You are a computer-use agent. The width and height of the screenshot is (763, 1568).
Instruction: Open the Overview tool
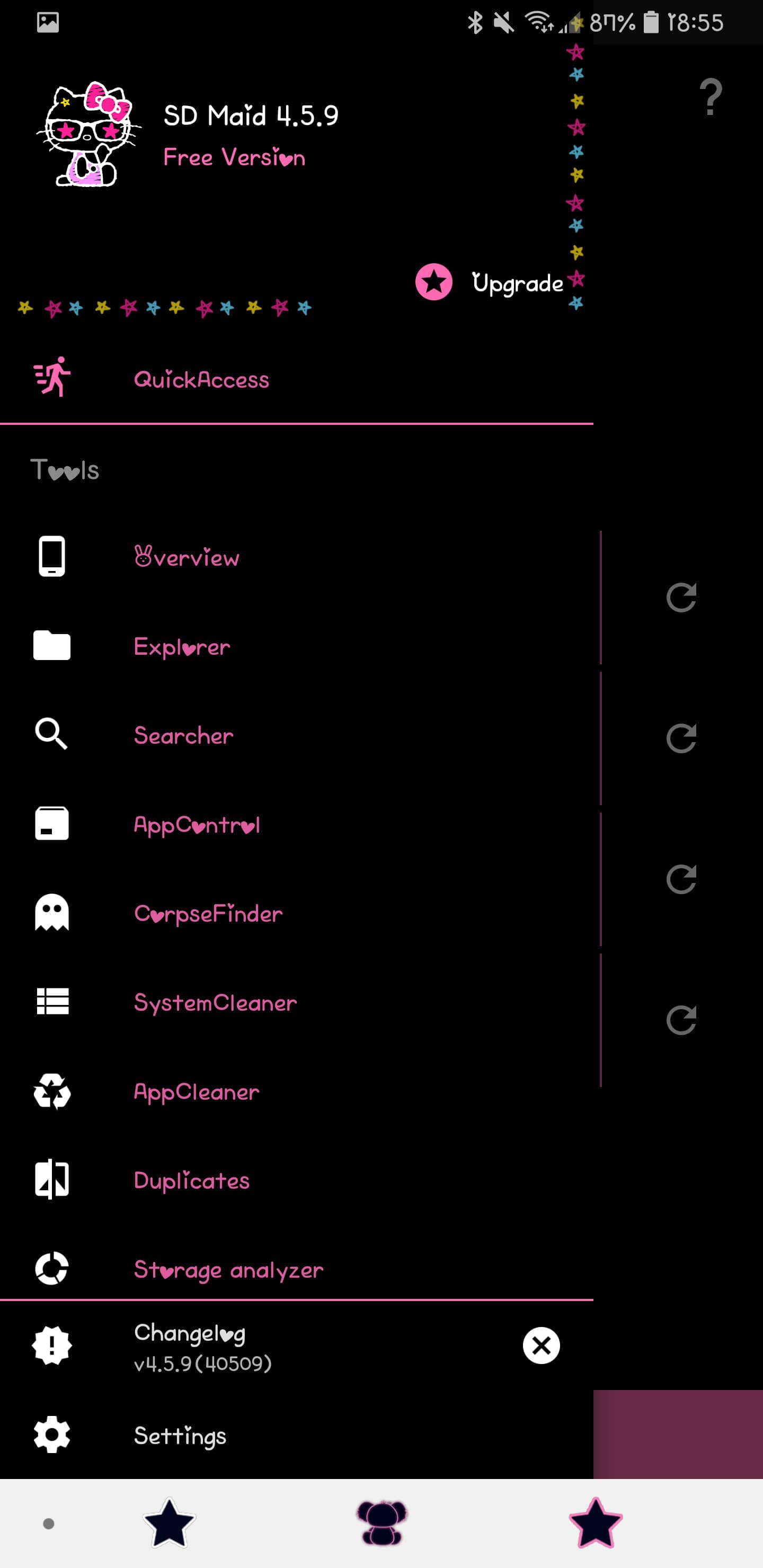click(297, 557)
